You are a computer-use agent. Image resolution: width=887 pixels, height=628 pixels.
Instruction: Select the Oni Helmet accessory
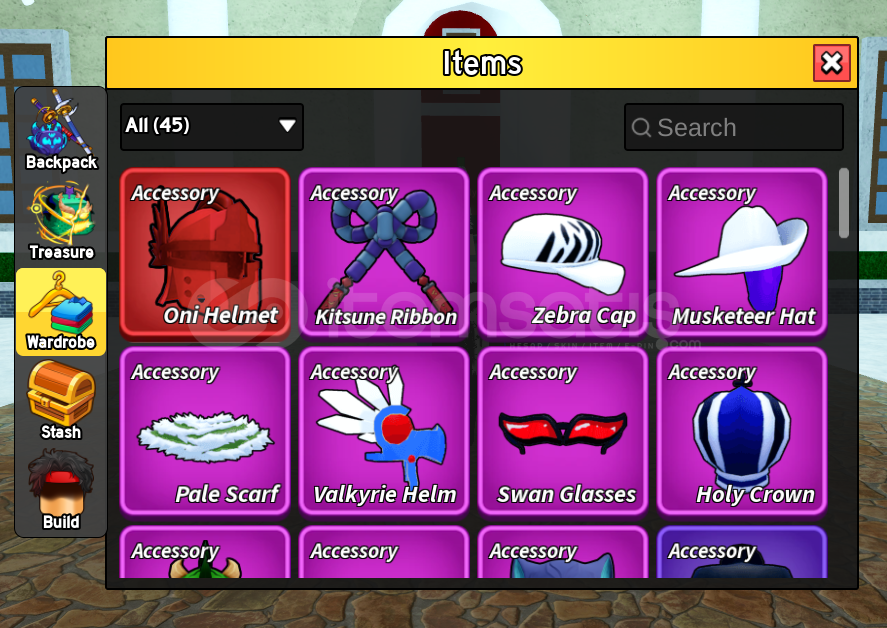pyautogui.click(x=205, y=252)
